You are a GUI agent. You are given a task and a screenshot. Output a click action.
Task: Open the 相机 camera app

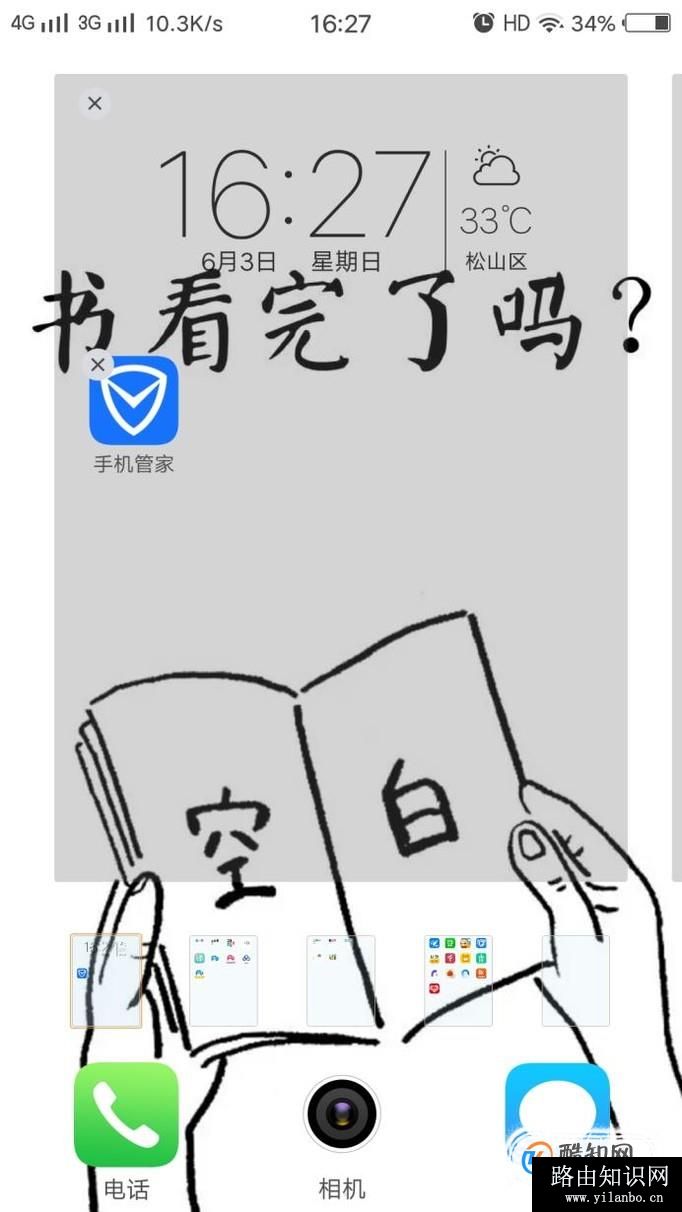pos(341,1115)
